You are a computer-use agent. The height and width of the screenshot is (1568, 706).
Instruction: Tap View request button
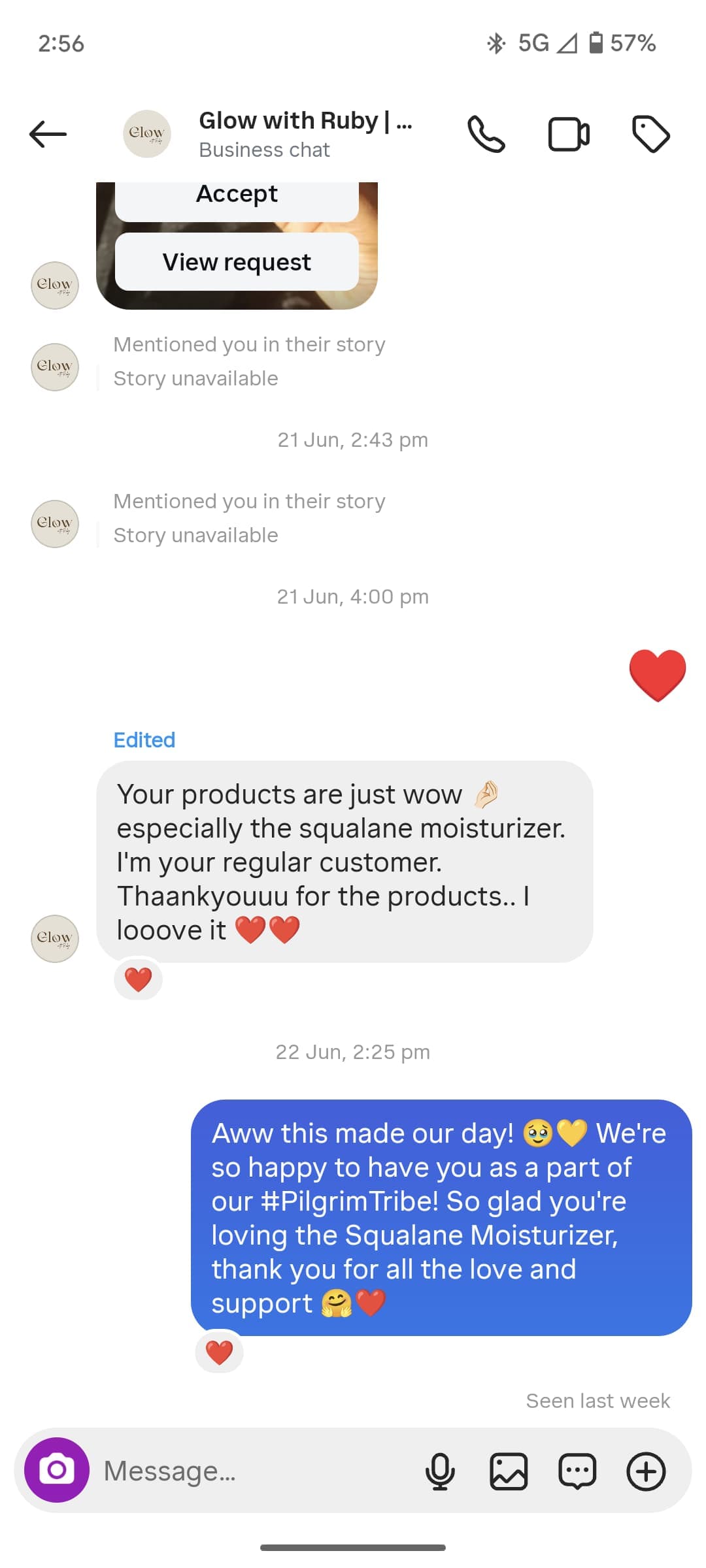[x=237, y=262]
